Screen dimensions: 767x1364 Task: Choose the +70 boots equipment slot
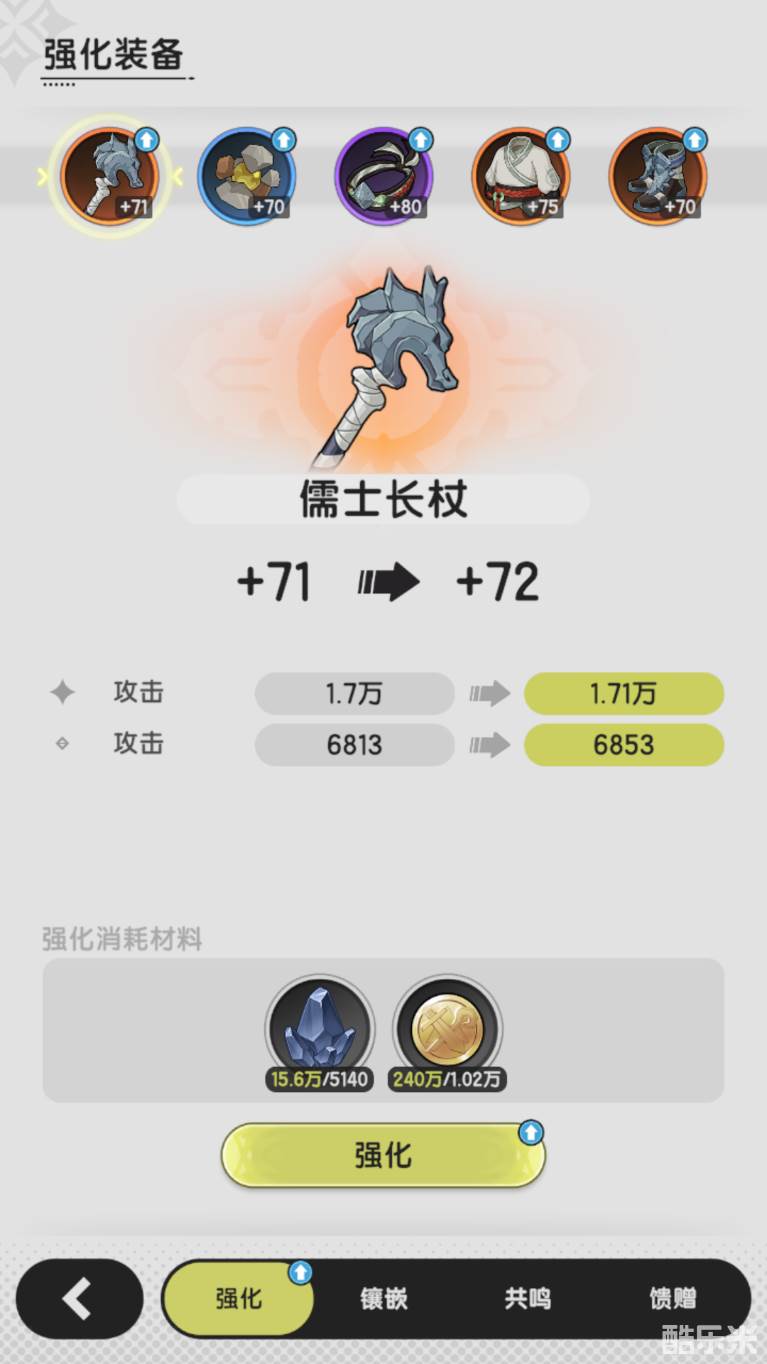[657, 177]
